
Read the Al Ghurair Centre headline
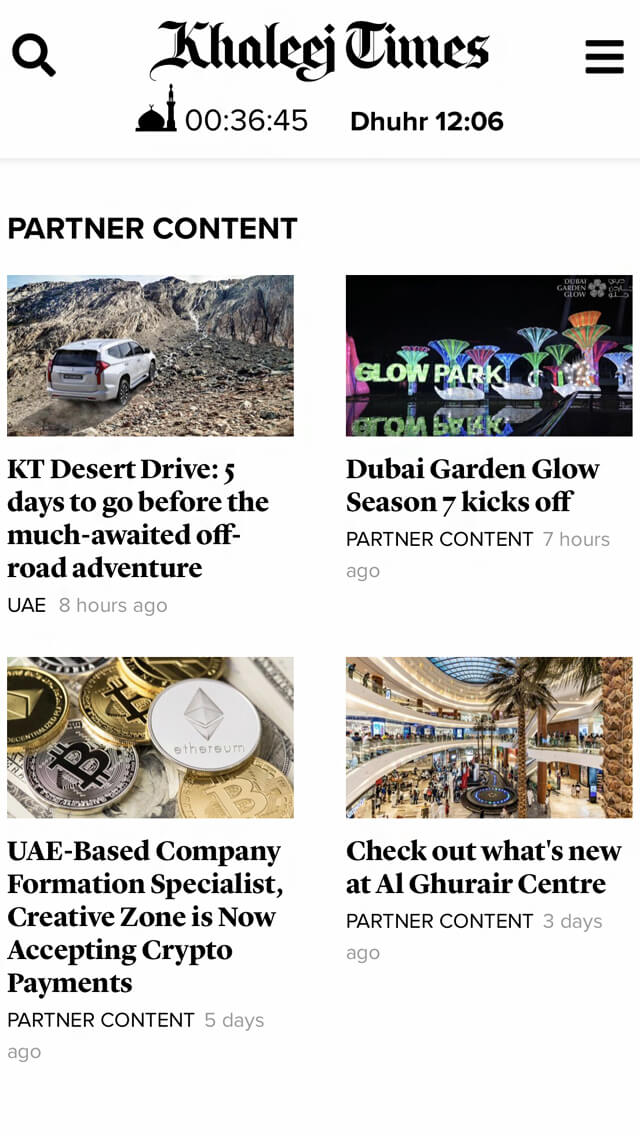coord(483,867)
